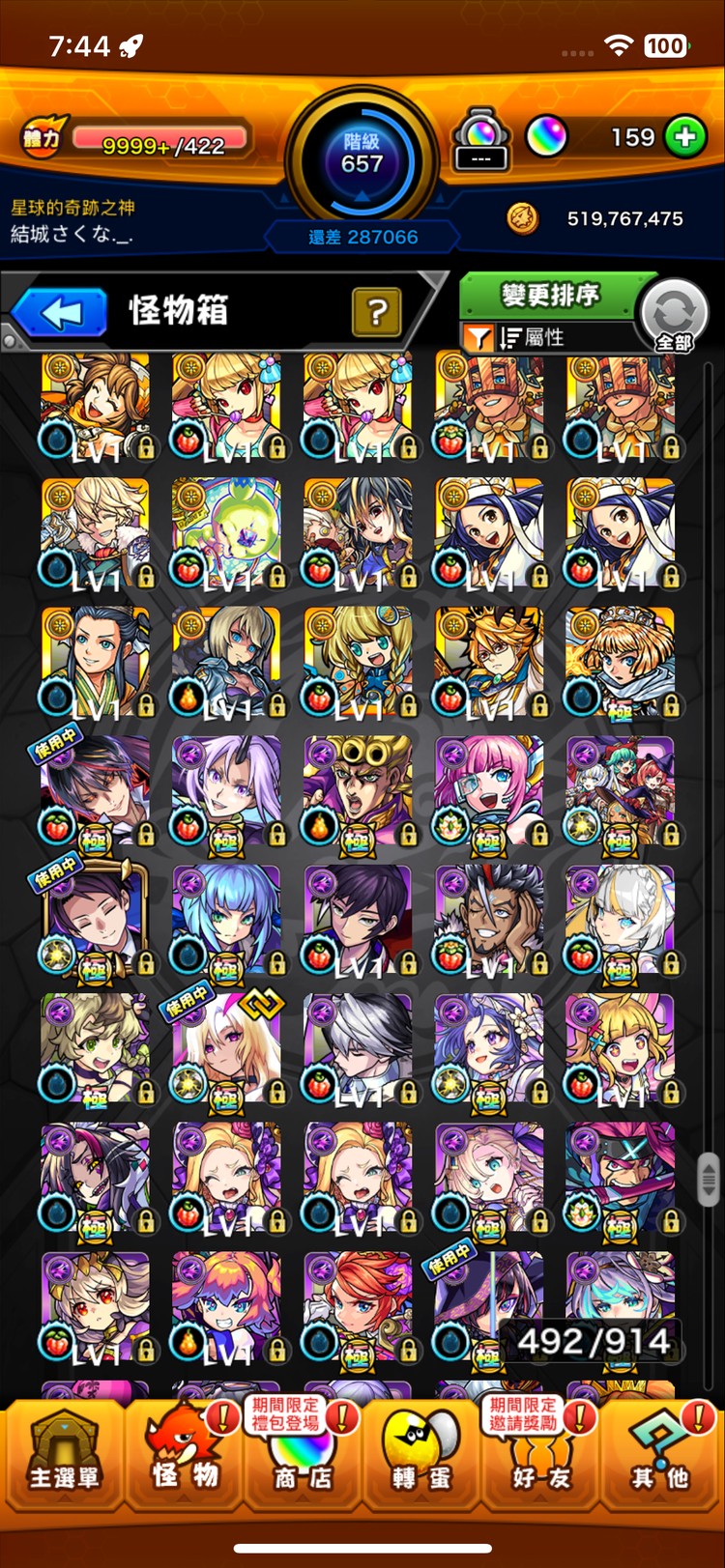Image resolution: width=725 pixels, height=1568 pixels.
Task: Select the golden-haired man in purple suit
Action: coord(358,792)
